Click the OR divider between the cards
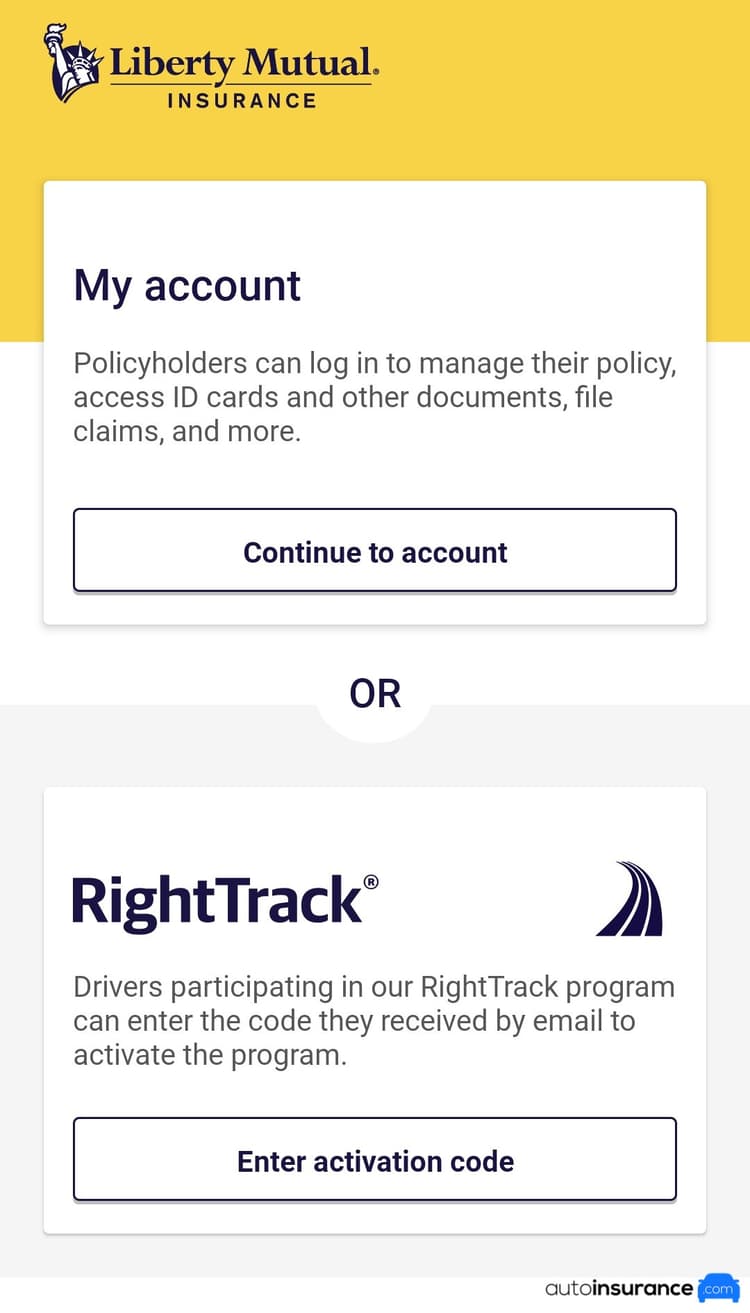The width and height of the screenshot is (750, 1313). [x=375, y=692]
